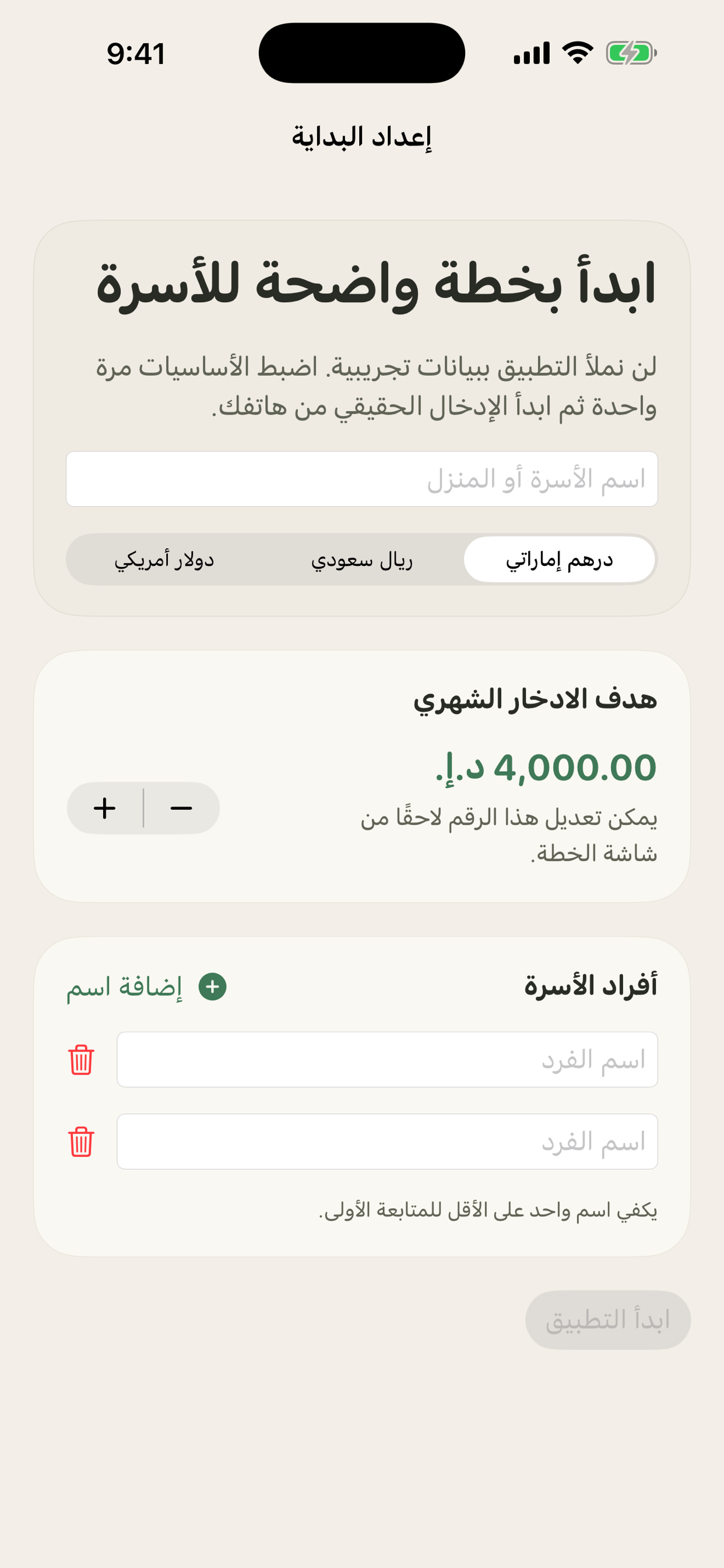The height and width of the screenshot is (1568, 724).
Task: Tap the minus icon to decrease the savings goal
Action: [x=181, y=808]
